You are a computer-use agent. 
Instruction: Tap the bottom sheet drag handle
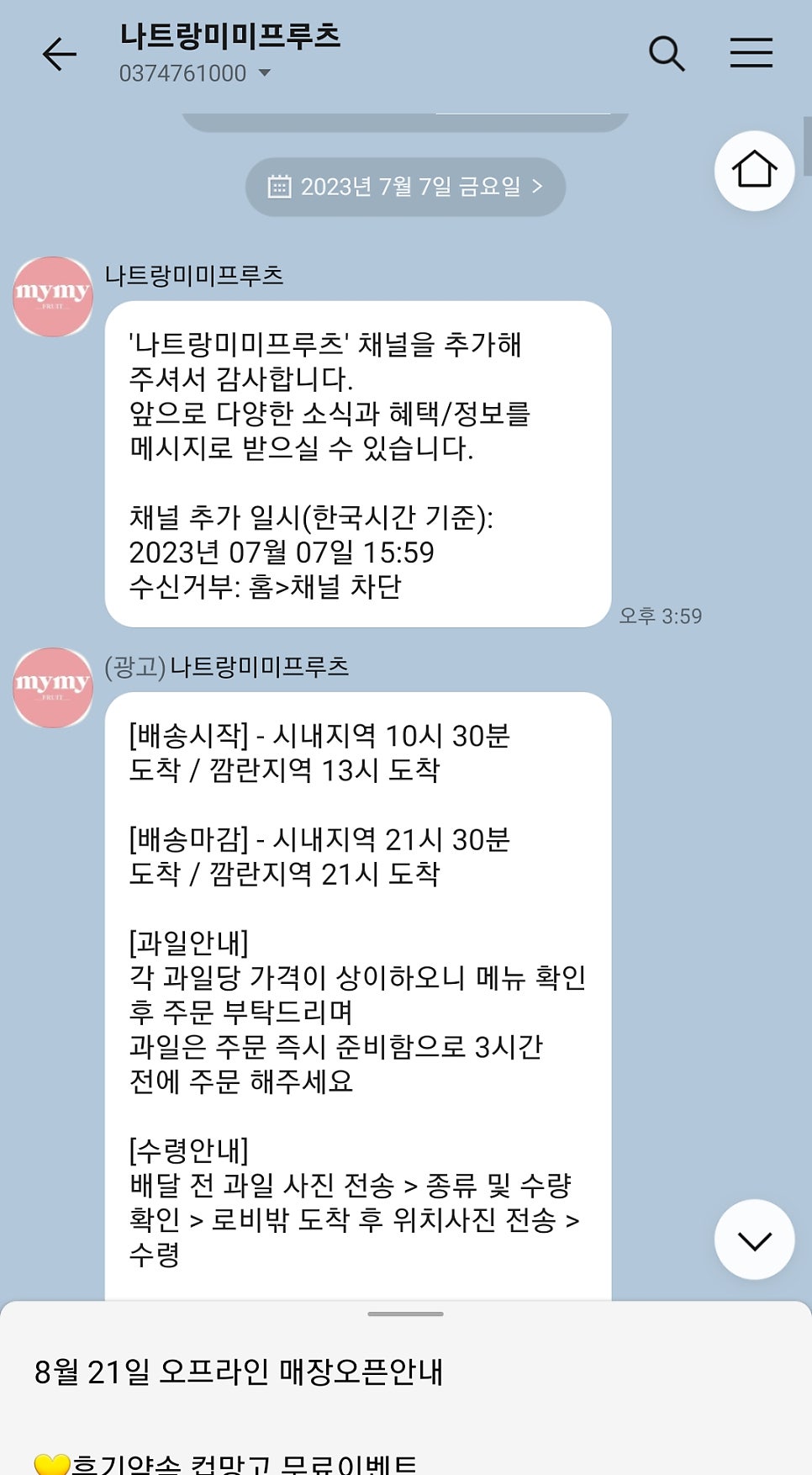[405, 1314]
